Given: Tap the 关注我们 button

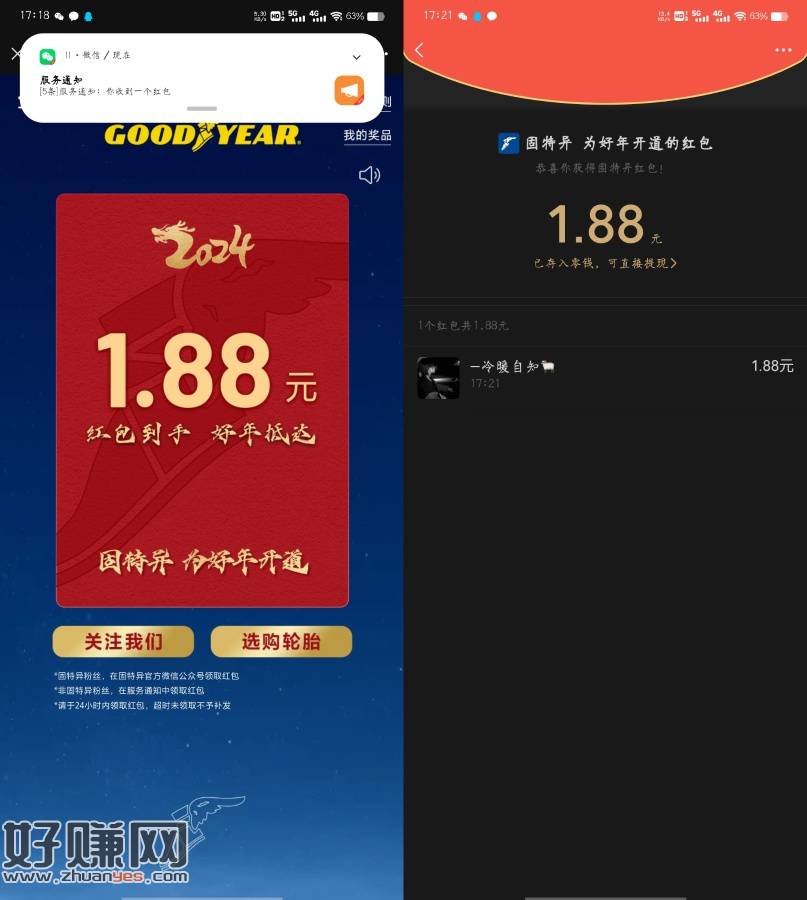Looking at the screenshot, I should 123,642.
